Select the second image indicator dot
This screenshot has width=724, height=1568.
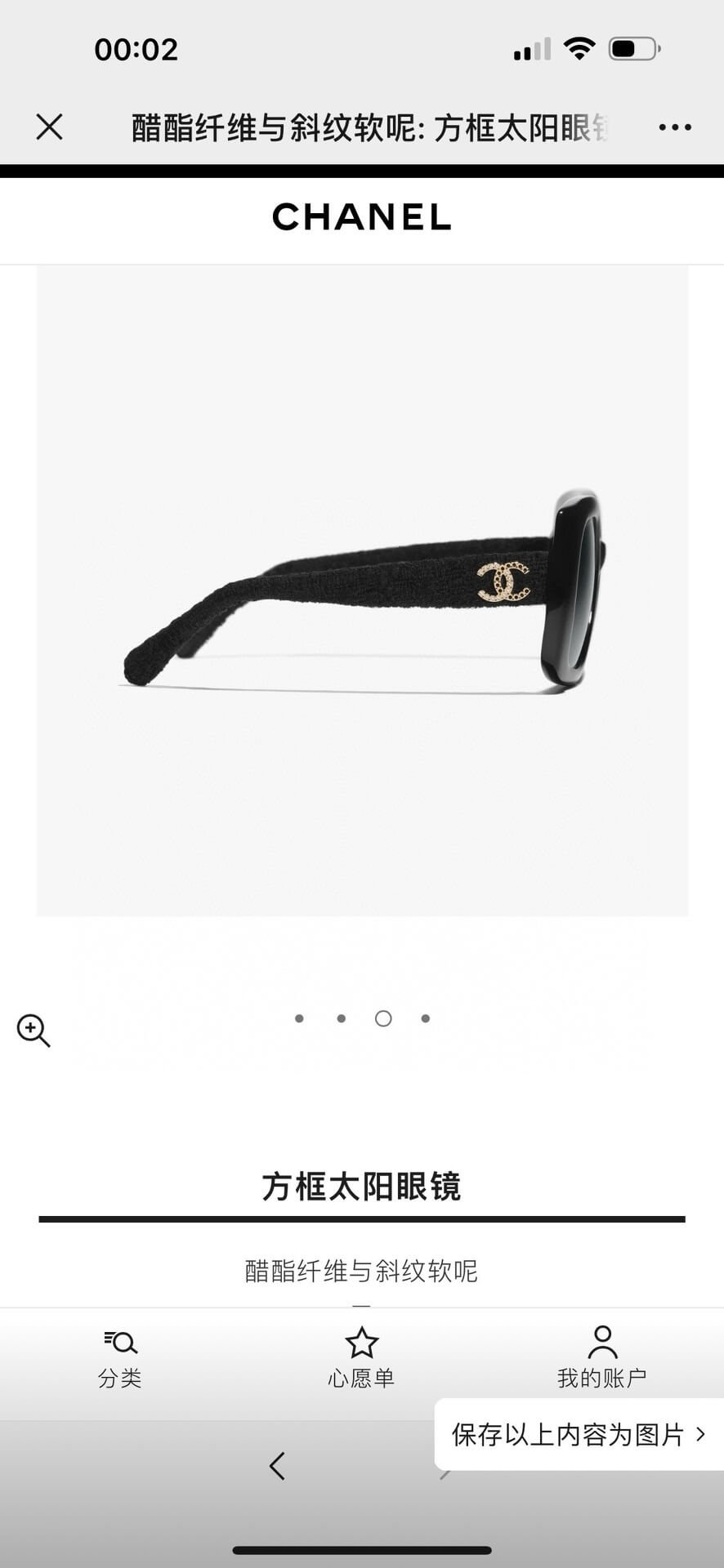pos(341,1018)
